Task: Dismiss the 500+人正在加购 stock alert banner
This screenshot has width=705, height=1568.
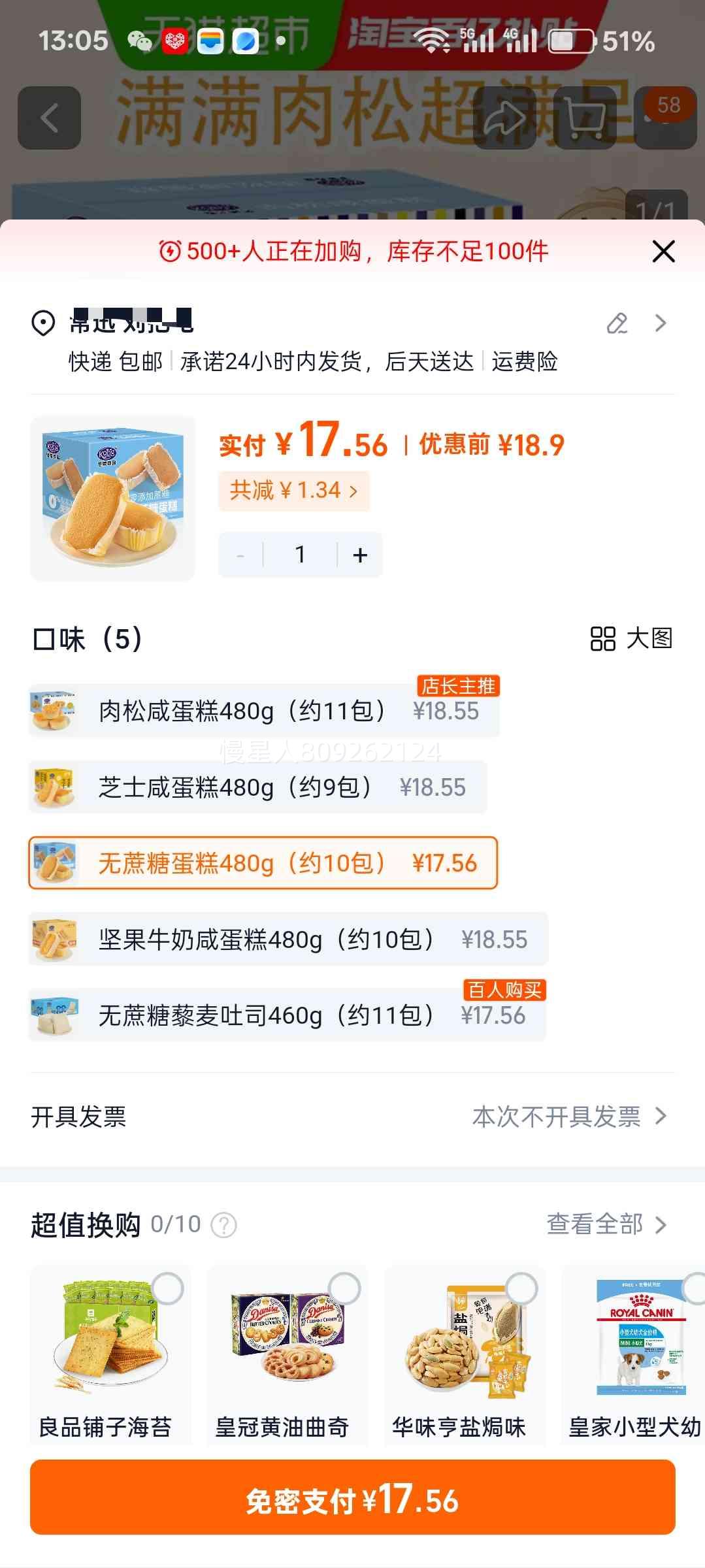Action: click(x=663, y=250)
